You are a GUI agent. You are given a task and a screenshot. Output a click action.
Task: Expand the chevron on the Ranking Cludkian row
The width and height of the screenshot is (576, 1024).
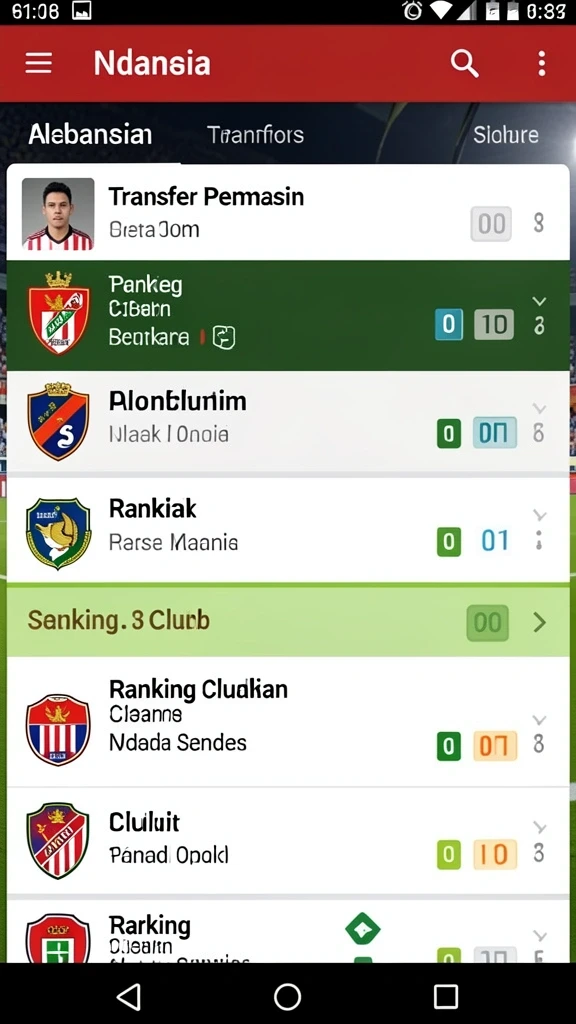[x=539, y=720]
